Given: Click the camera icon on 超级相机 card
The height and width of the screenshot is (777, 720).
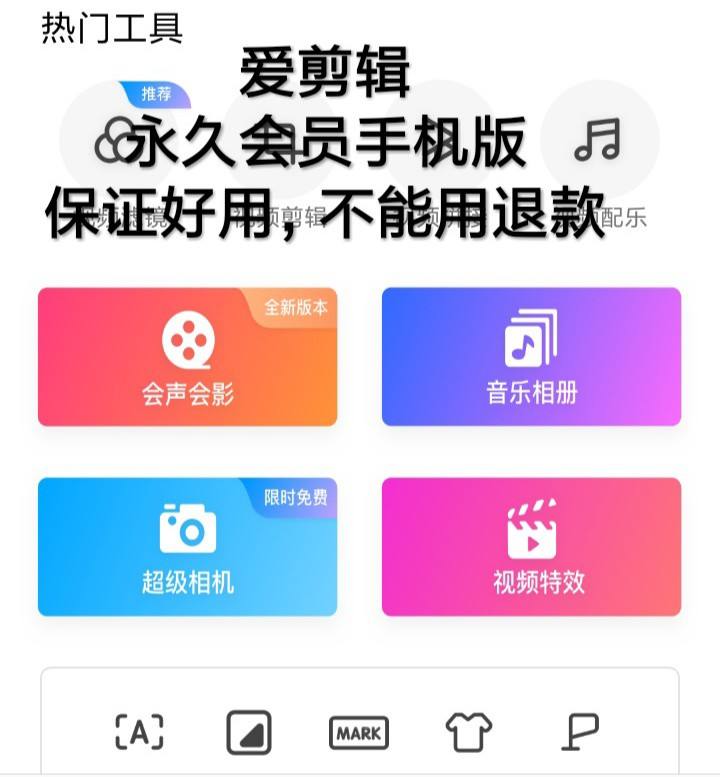Looking at the screenshot, I should click(x=189, y=530).
